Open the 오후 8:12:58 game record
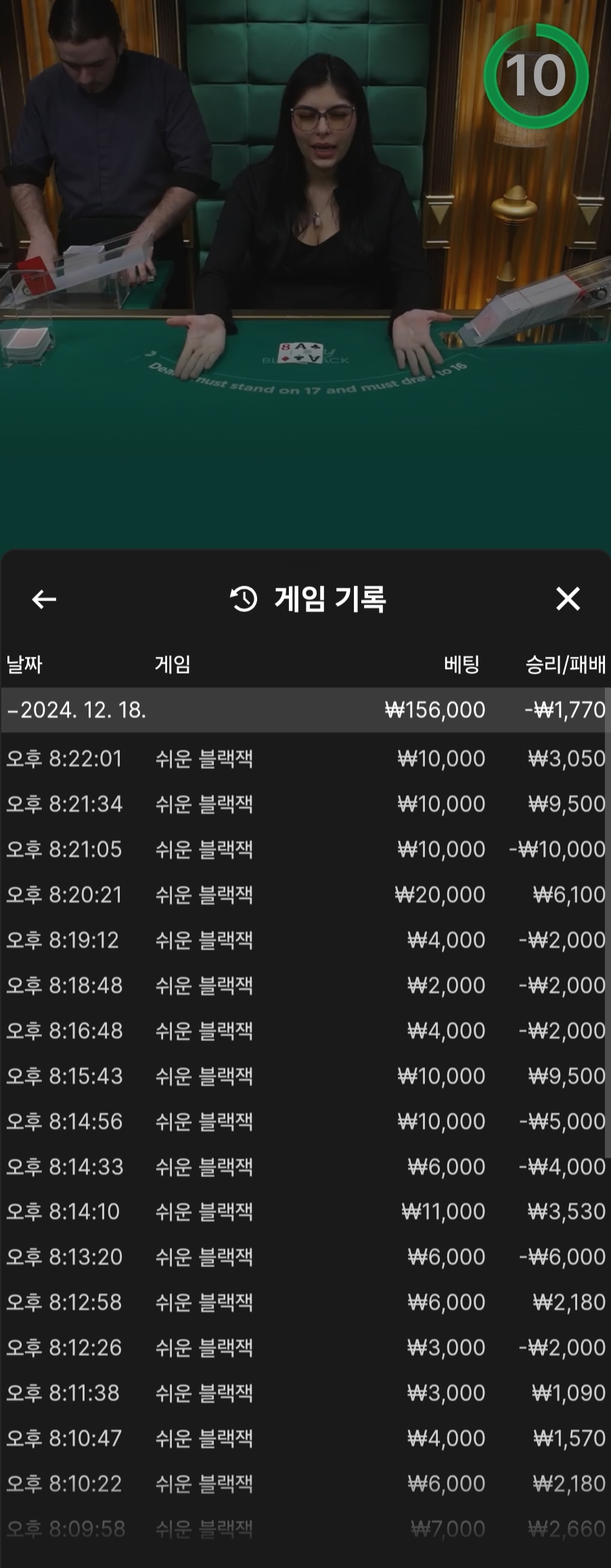 click(304, 1302)
